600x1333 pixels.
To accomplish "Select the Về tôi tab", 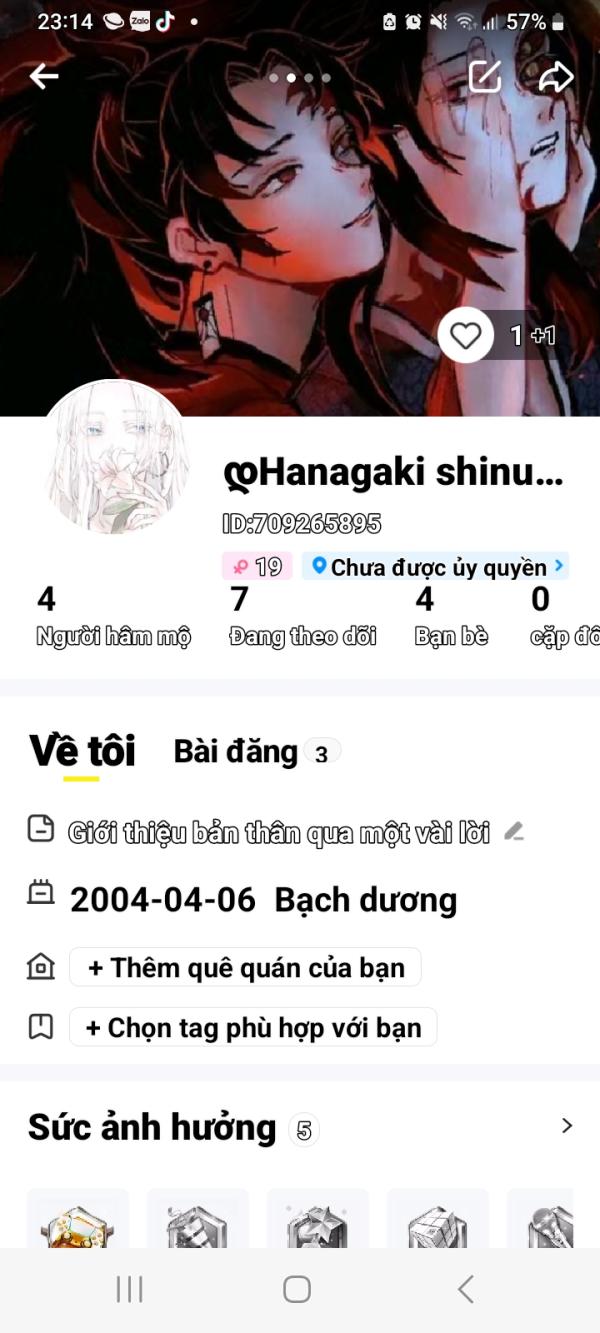I will (82, 751).
